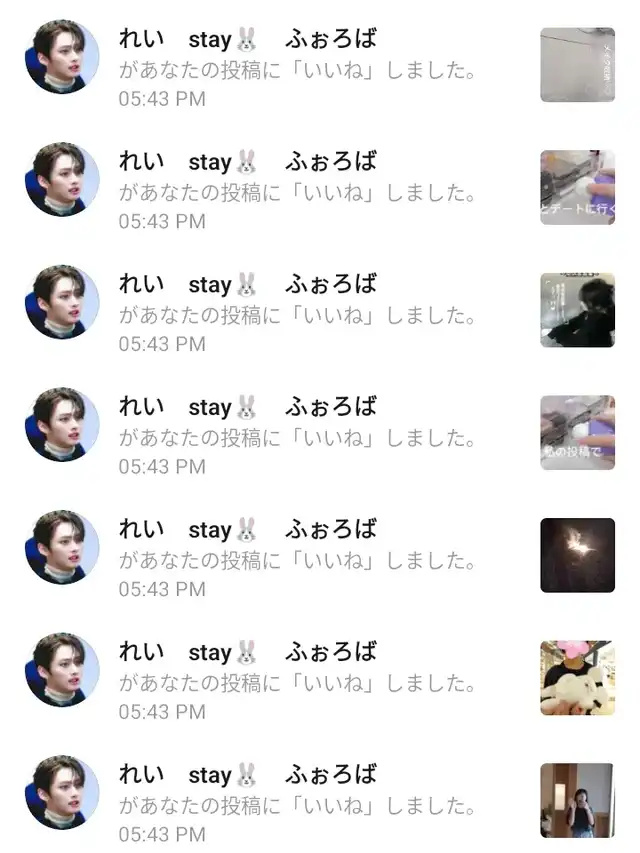
Task: Open the thumbnail with white plush toy
Action: 577,678
